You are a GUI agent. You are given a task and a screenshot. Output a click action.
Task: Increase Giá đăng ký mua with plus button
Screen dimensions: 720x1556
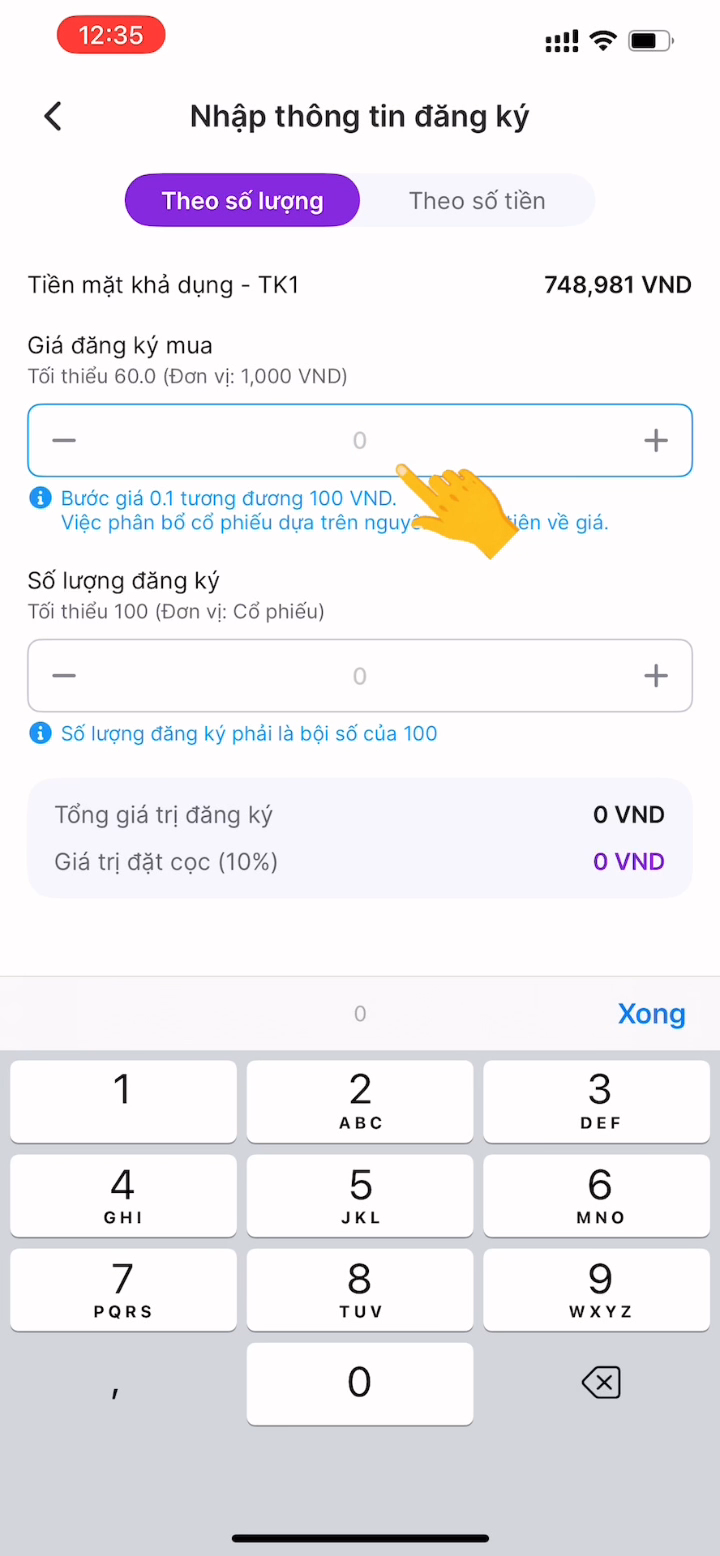click(656, 440)
